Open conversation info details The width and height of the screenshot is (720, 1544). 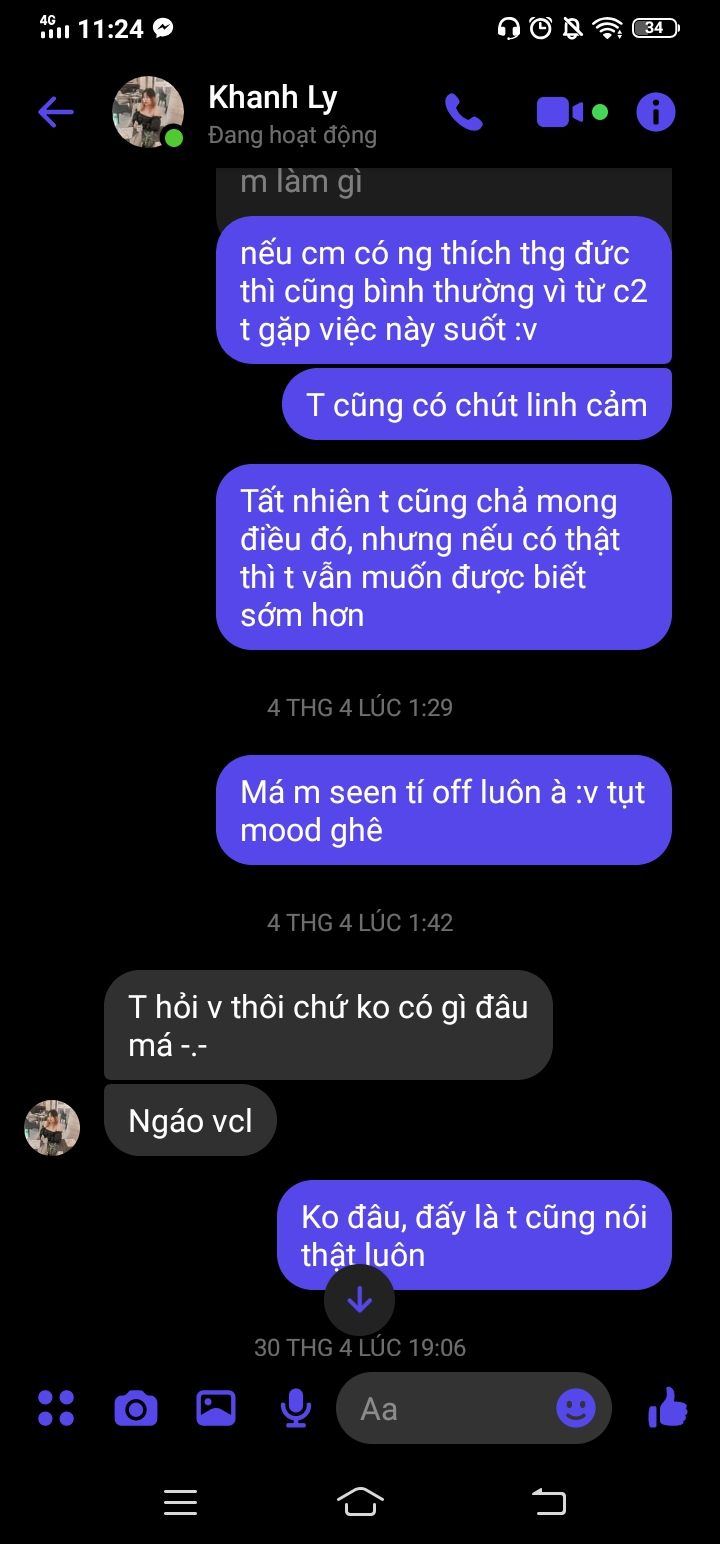click(656, 112)
